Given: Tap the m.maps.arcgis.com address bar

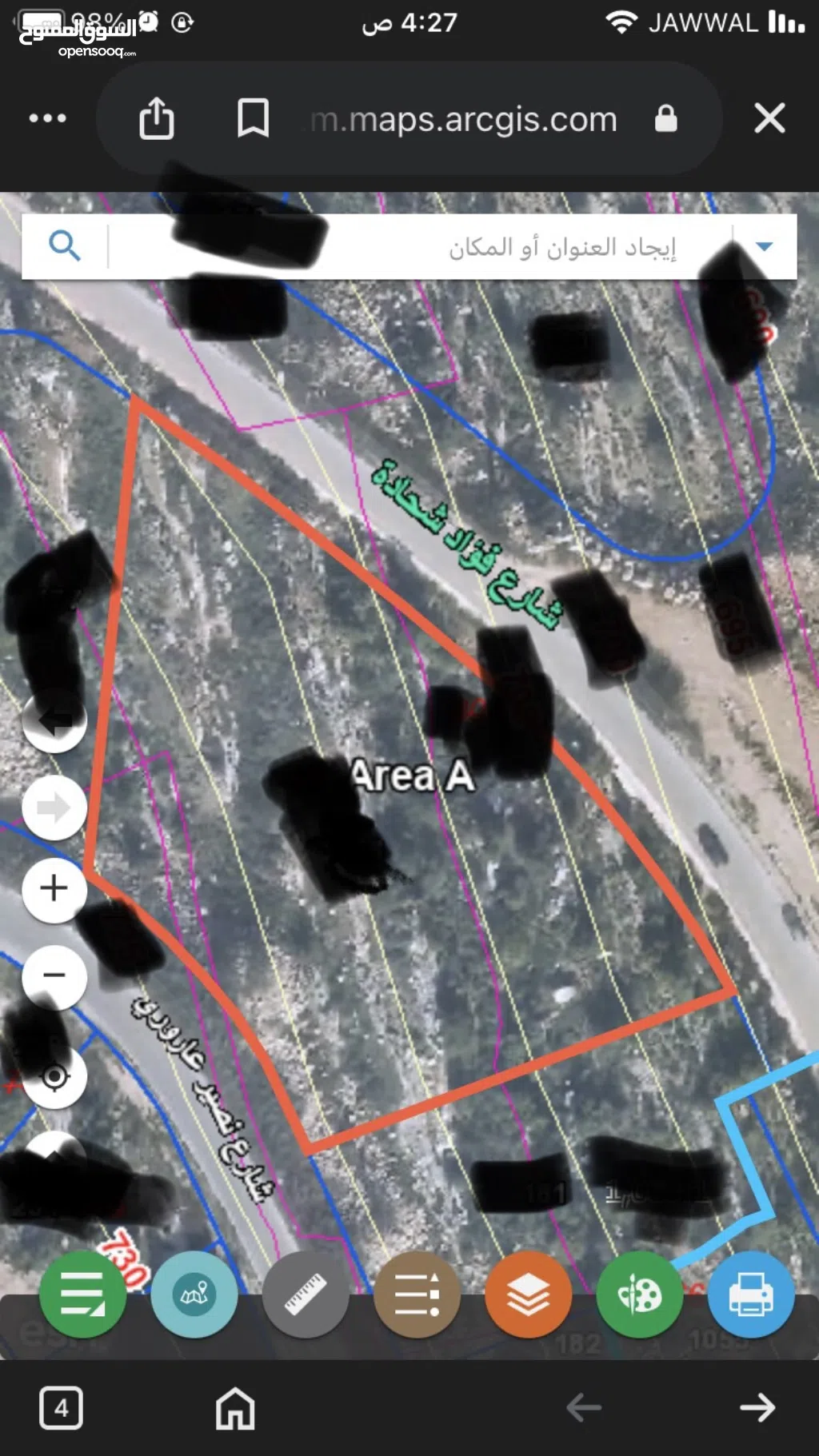Looking at the screenshot, I should coord(464,120).
